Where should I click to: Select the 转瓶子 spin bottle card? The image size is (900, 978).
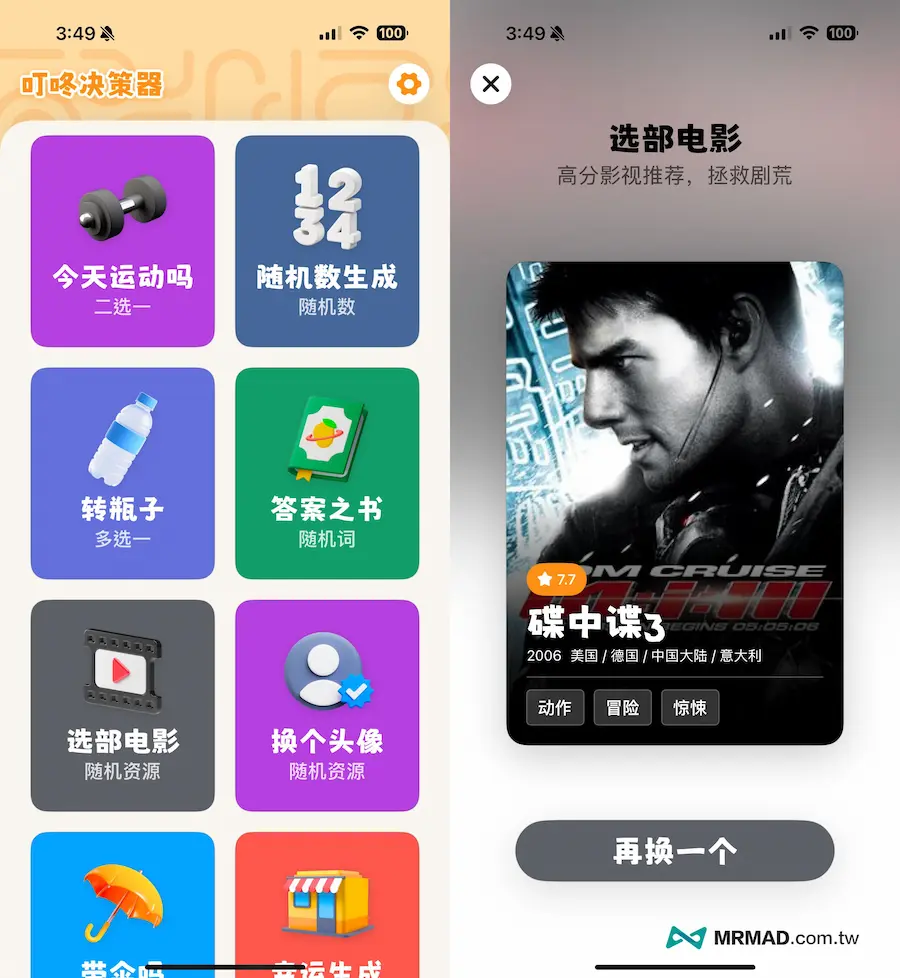(x=123, y=473)
